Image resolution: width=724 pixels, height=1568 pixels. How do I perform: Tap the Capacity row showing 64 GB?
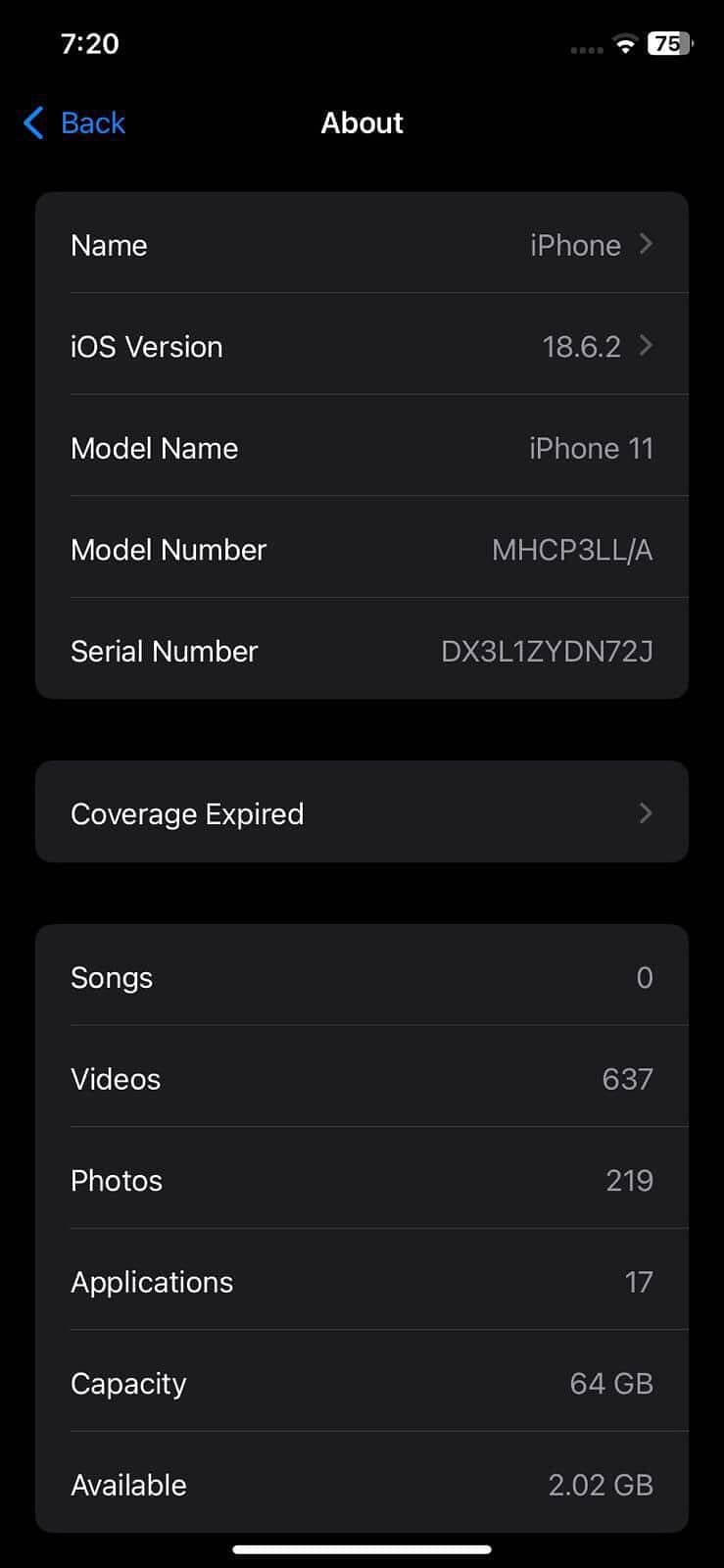coord(362,1383)
